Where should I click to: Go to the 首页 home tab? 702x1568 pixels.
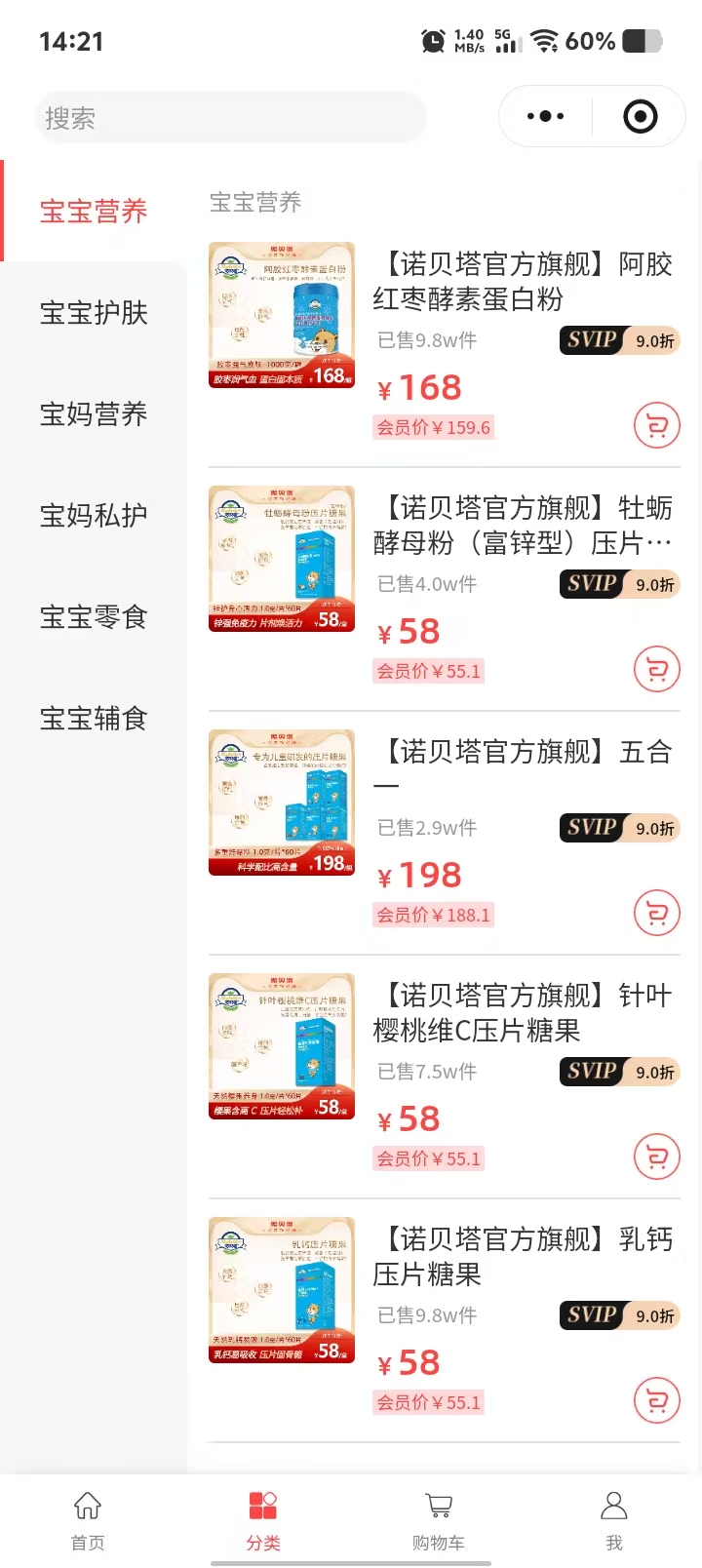click(88, 1519)
